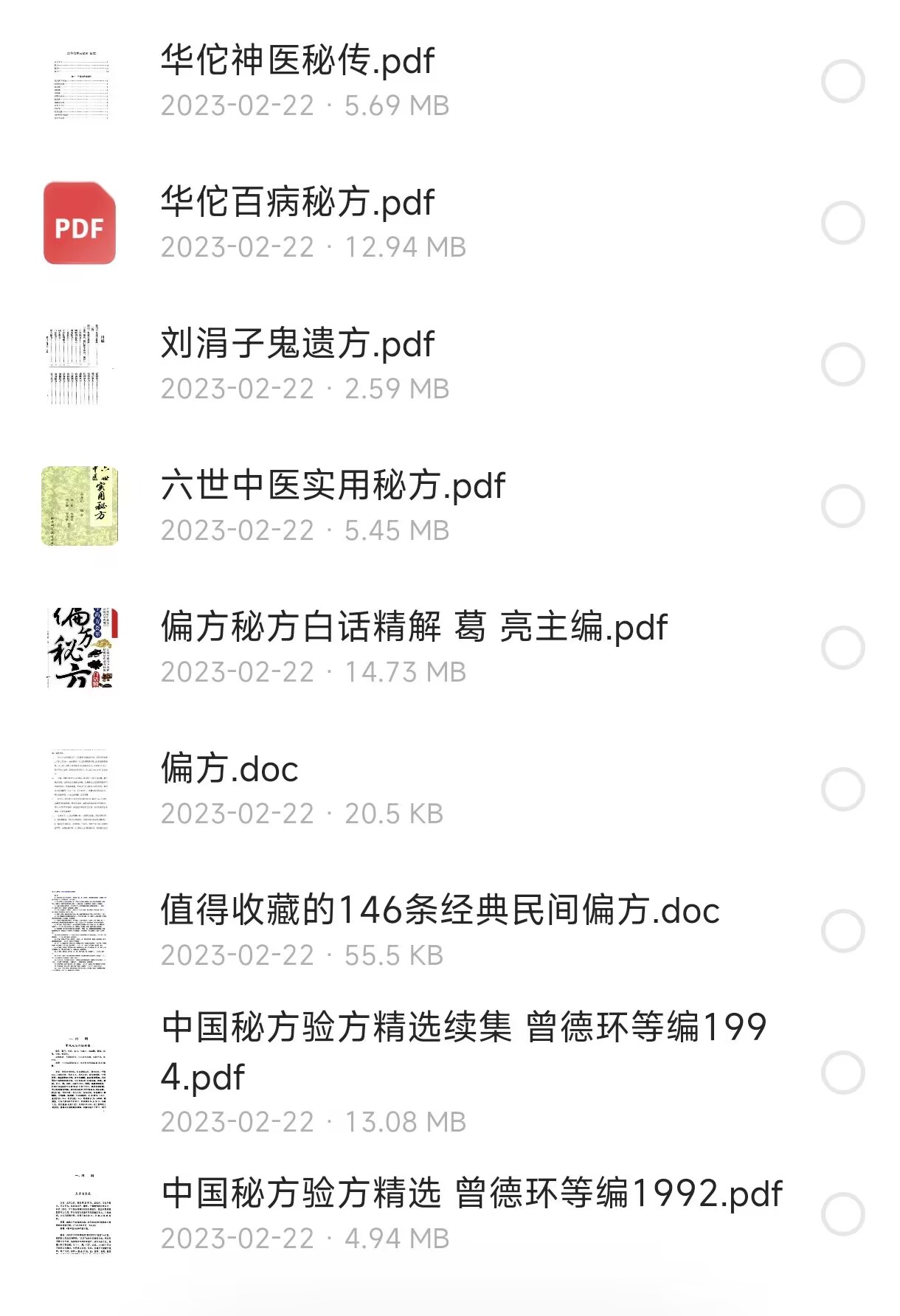Click the 中国秘方验方精选 1992 thumbnail
Screen dimensions: 900x1316
[x=80, y=1217]
